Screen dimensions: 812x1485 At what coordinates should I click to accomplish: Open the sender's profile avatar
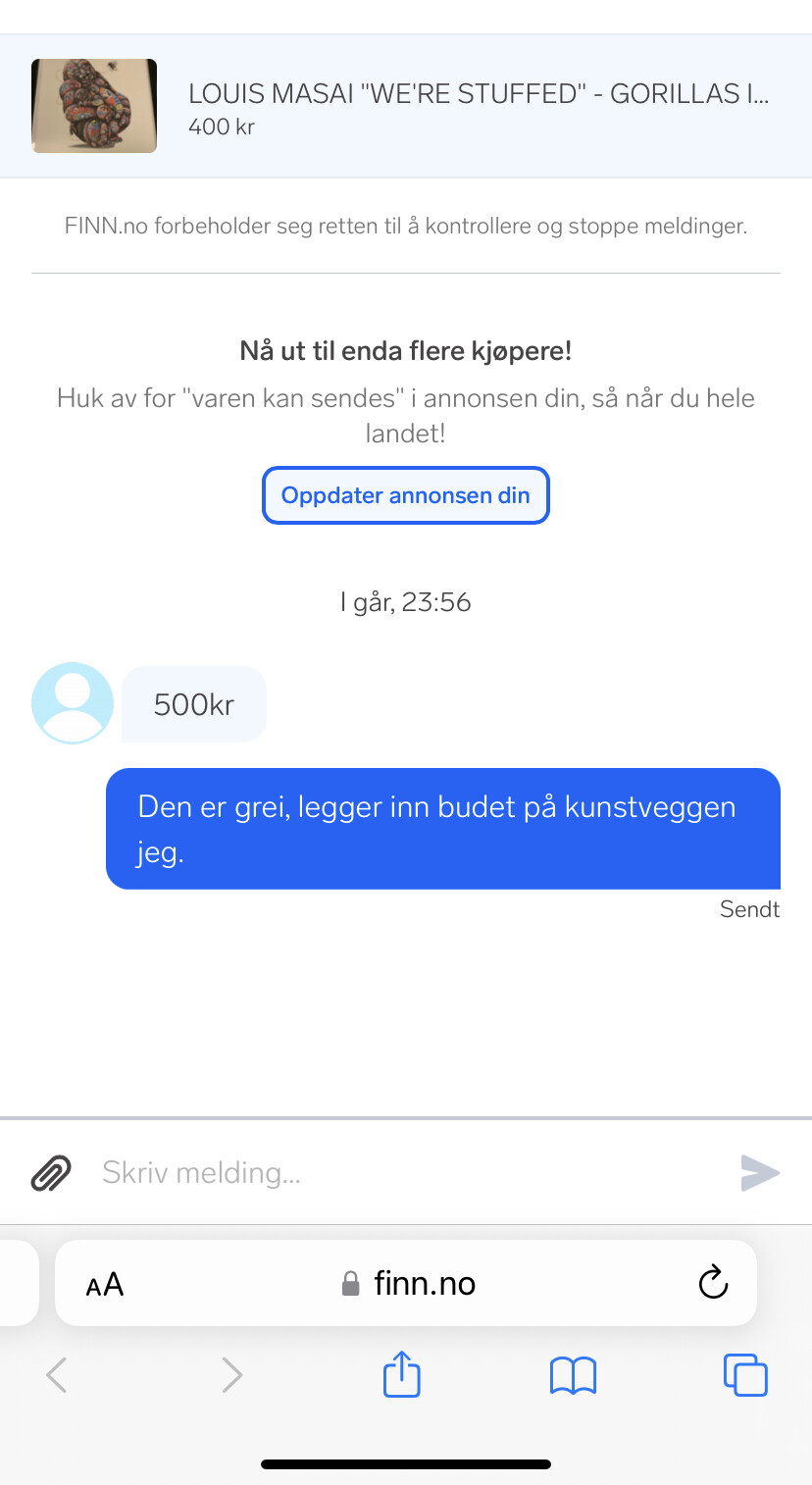tap(73, 702)
